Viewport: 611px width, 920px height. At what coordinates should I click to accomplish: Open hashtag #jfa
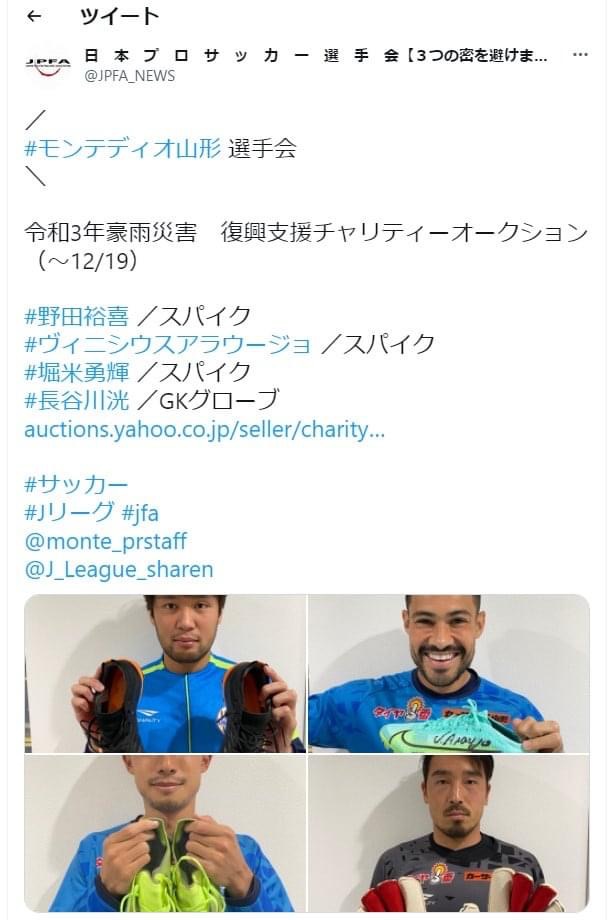point(141,513)
